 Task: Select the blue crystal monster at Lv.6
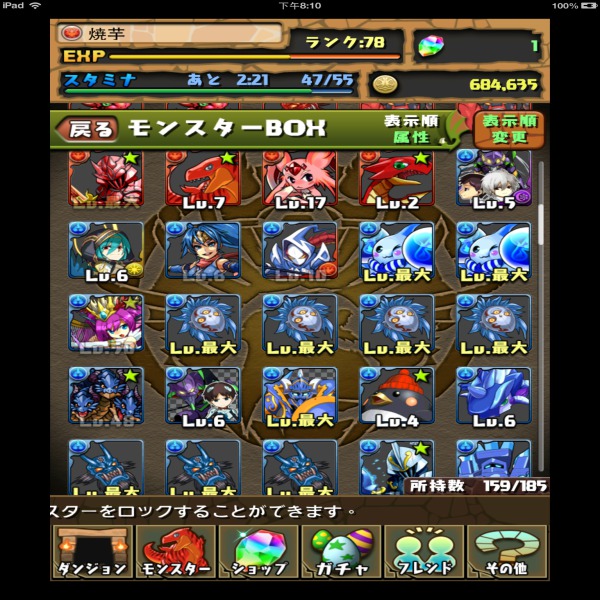click(492, 395)
